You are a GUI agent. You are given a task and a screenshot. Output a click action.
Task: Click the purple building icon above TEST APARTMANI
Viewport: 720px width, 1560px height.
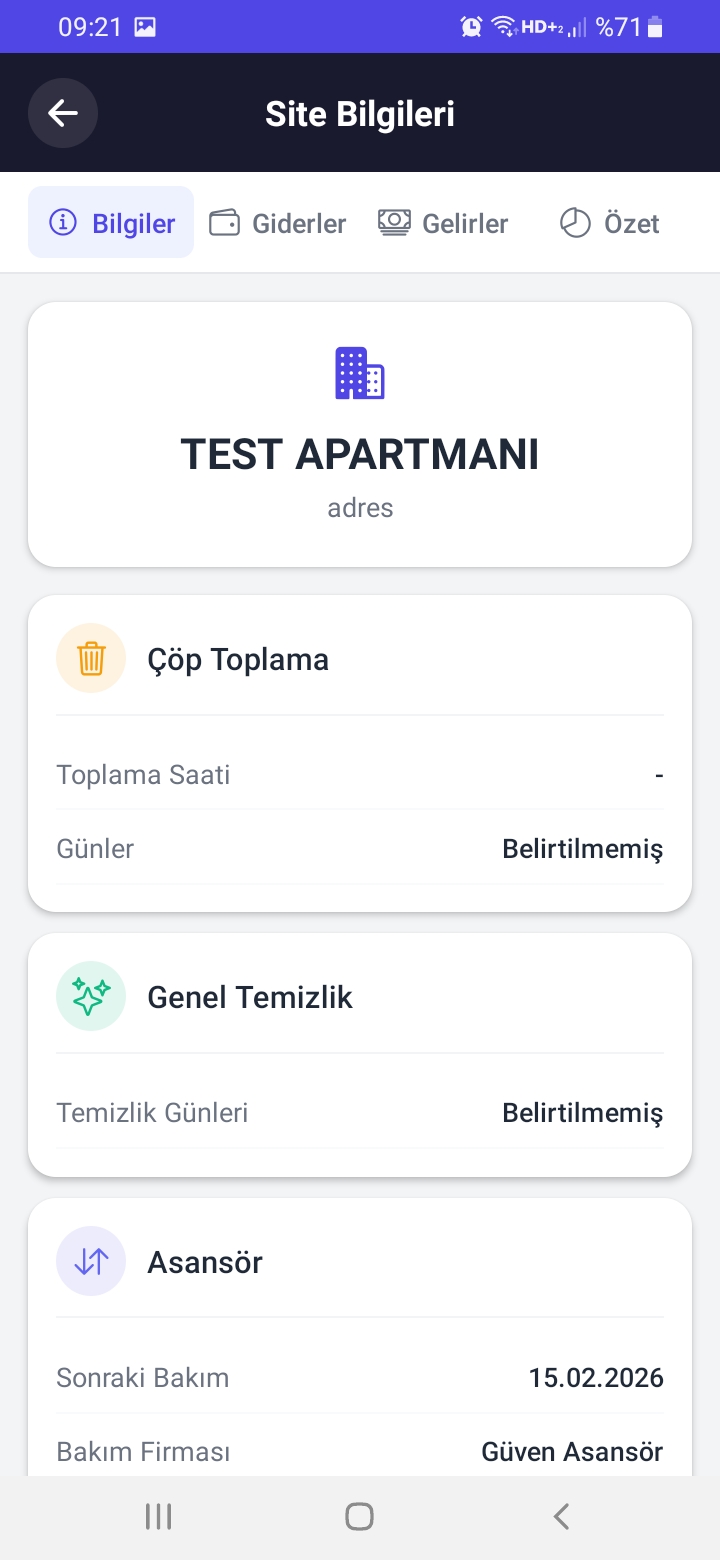coord(360,373)
